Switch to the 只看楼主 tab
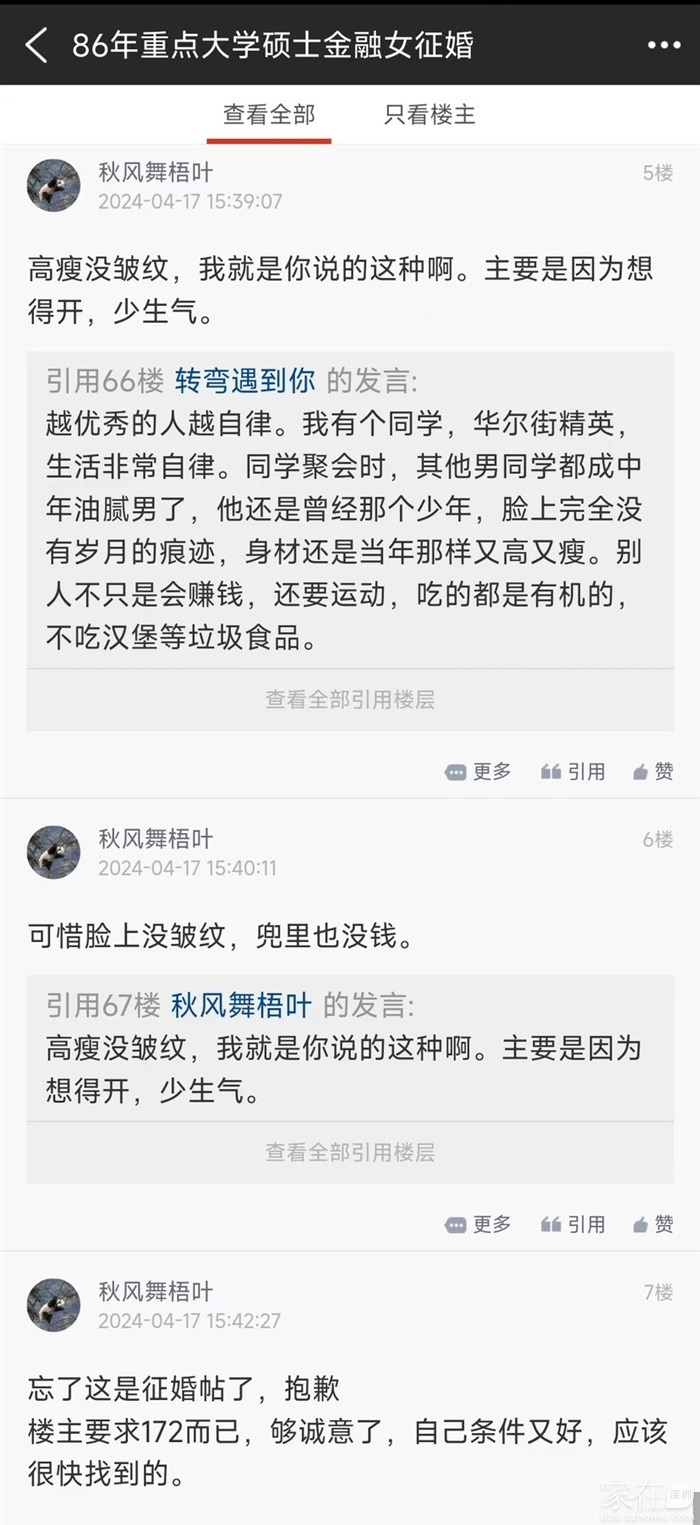Screen dimensions: 700x1525 (430, 115)
